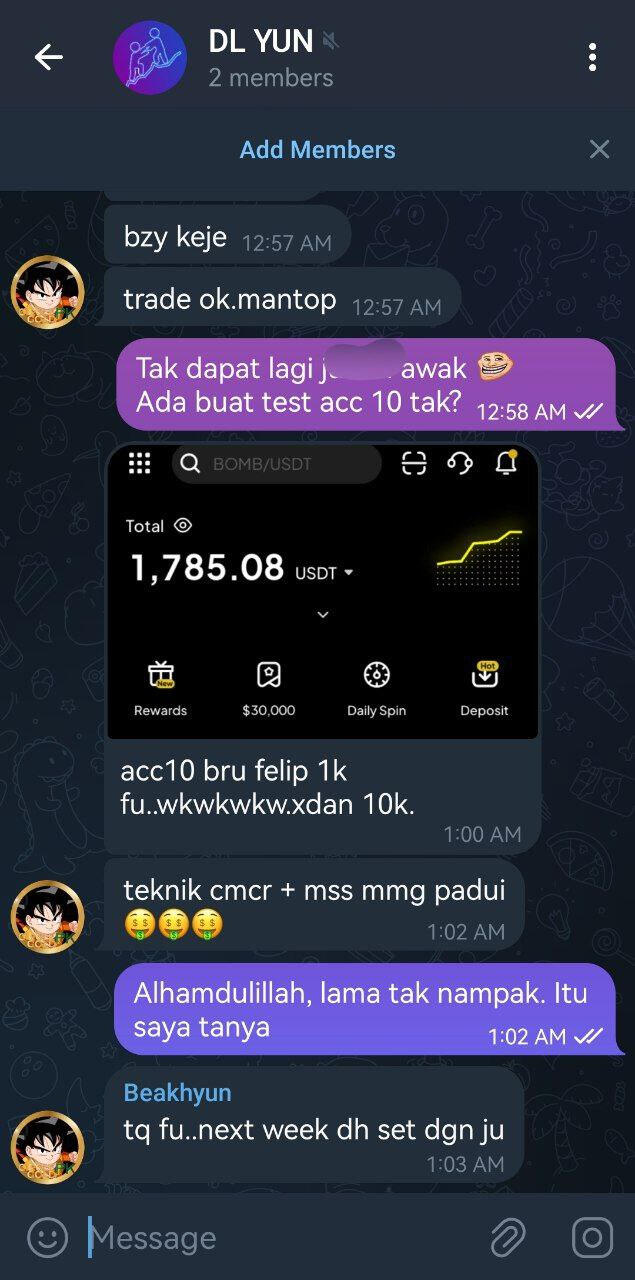Tap Add Members

tap(317, 150)
